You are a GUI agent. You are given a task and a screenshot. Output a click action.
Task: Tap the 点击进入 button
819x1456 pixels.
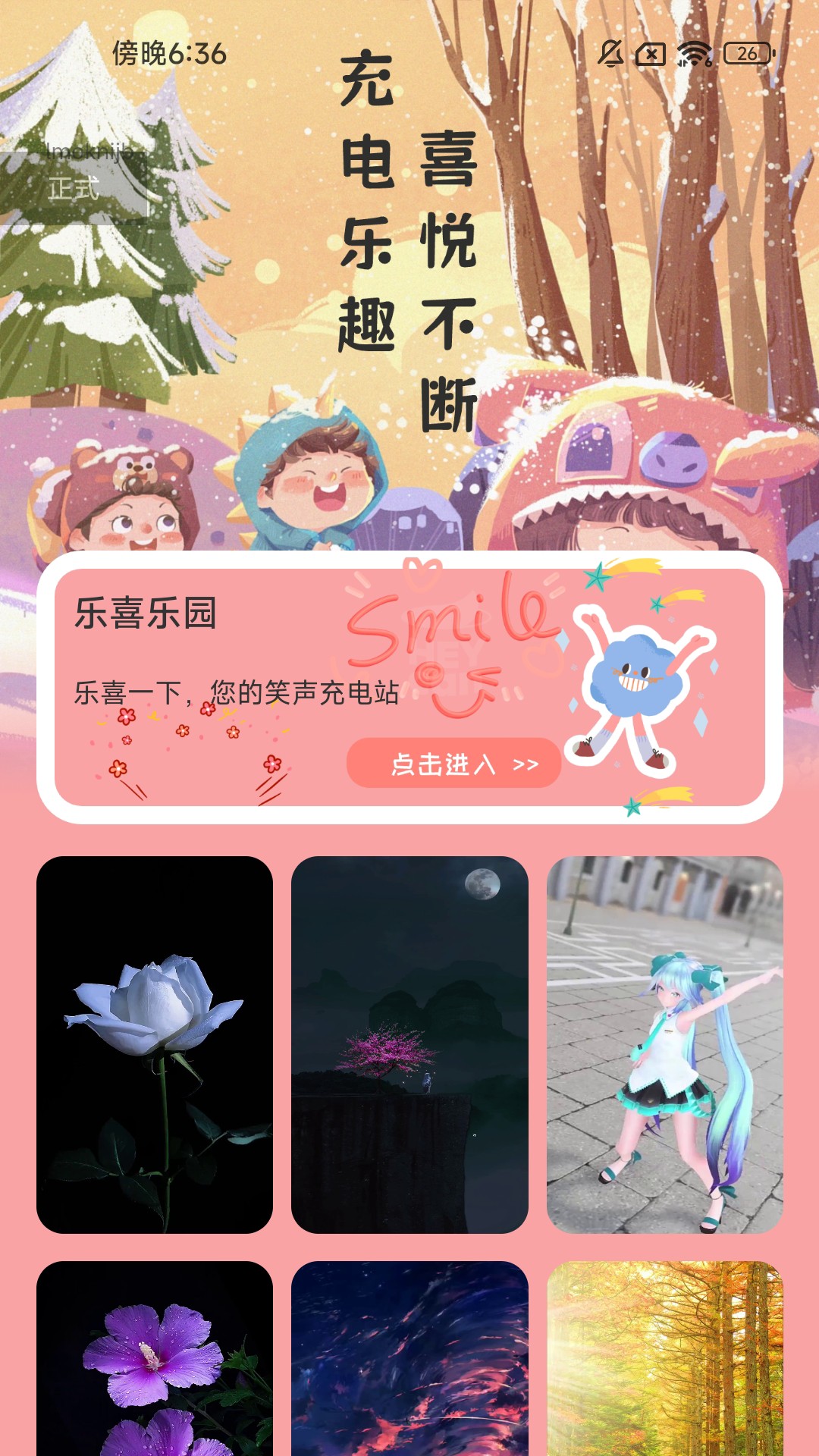coord(453,763)
